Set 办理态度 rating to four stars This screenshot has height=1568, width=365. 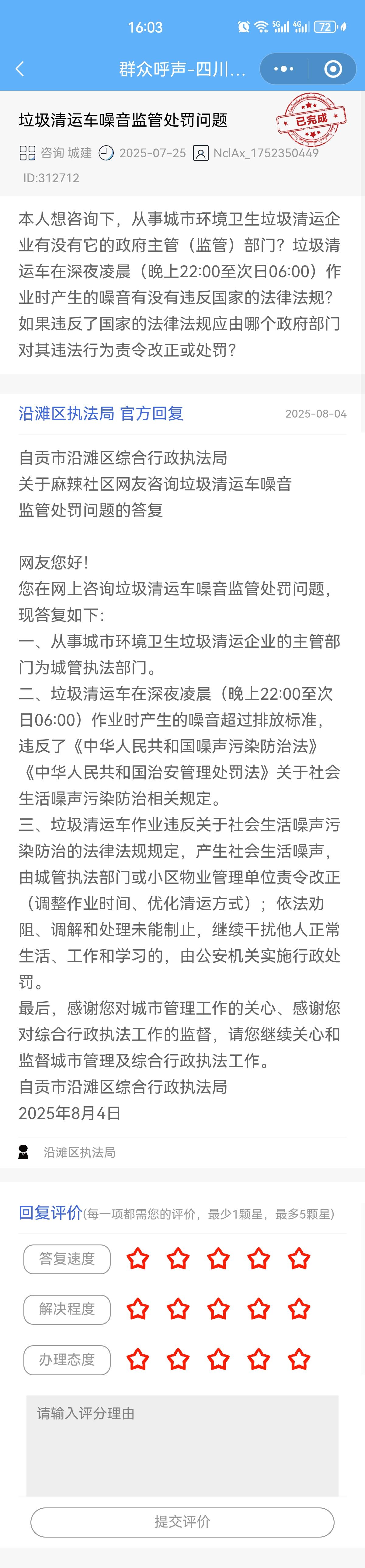(x=259, y=1360)
